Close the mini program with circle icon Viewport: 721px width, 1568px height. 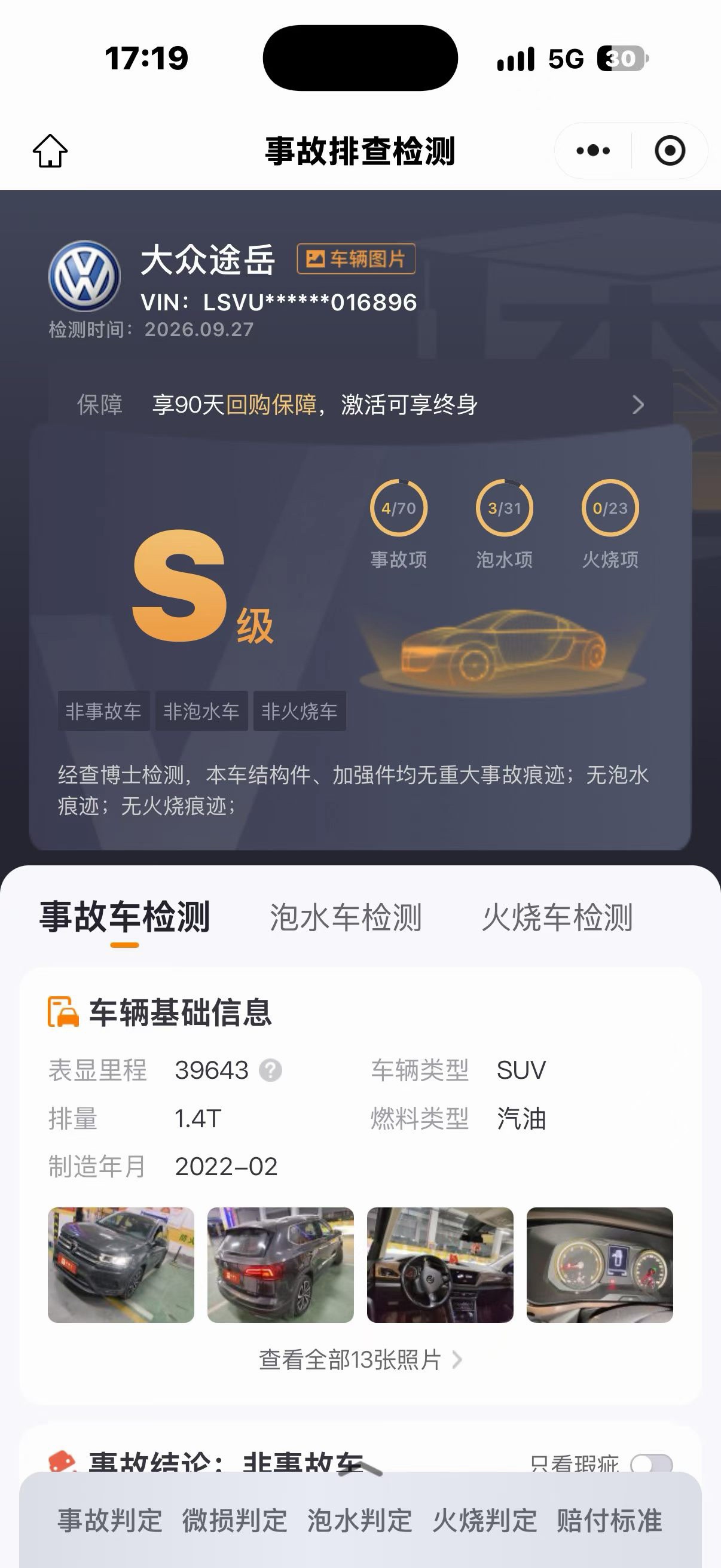pos(670,150)
